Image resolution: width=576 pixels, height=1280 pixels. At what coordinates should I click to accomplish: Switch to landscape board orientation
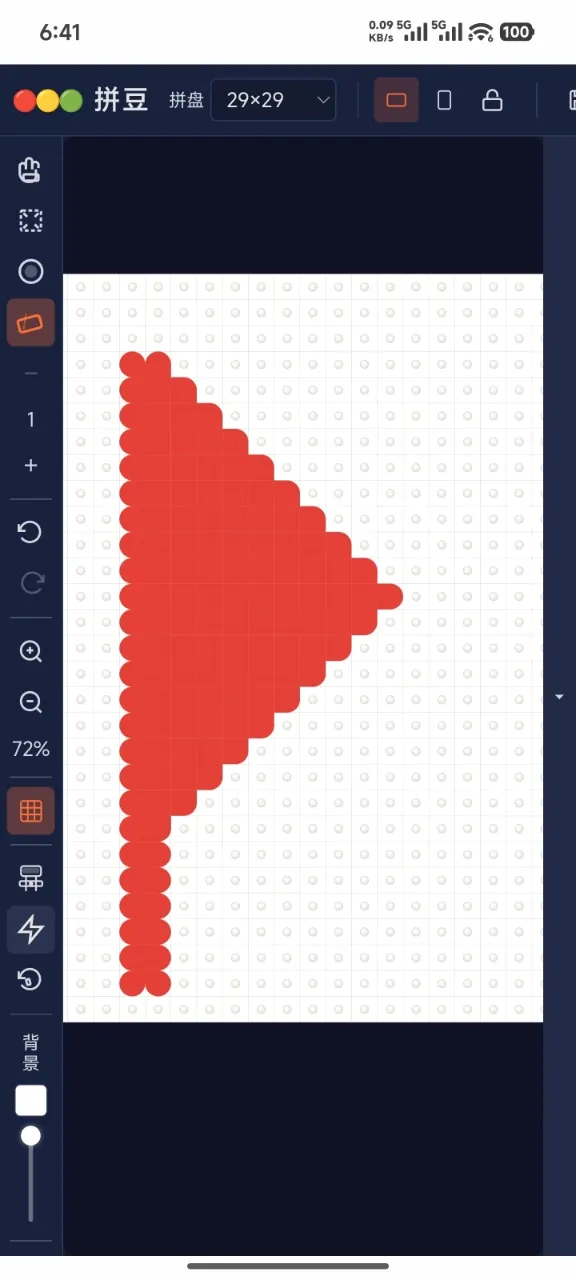[x=396, y=100]
